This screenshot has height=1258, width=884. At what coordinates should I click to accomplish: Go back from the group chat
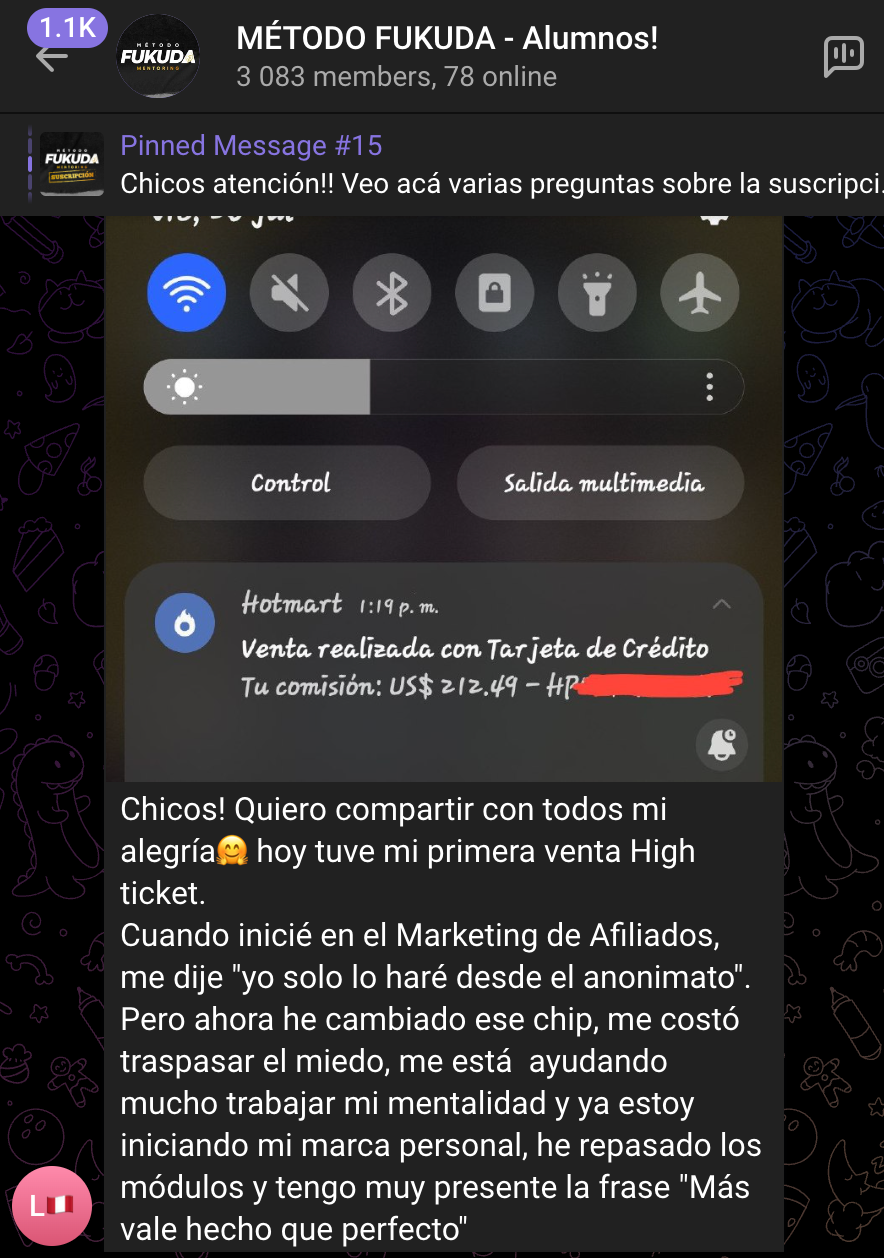click(x=50, y=58)
